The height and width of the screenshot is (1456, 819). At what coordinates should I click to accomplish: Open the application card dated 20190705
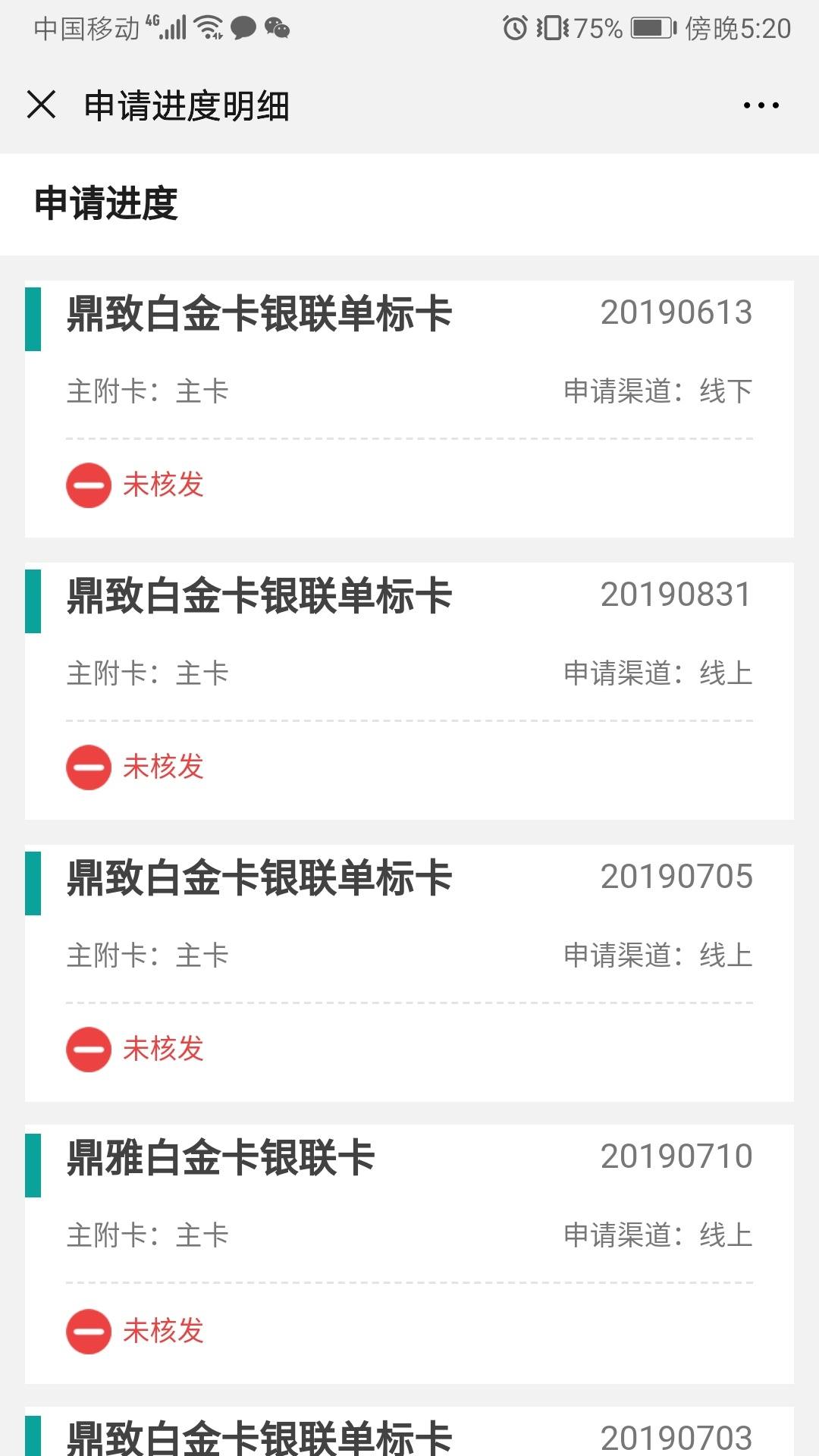[x=409, y=973]
